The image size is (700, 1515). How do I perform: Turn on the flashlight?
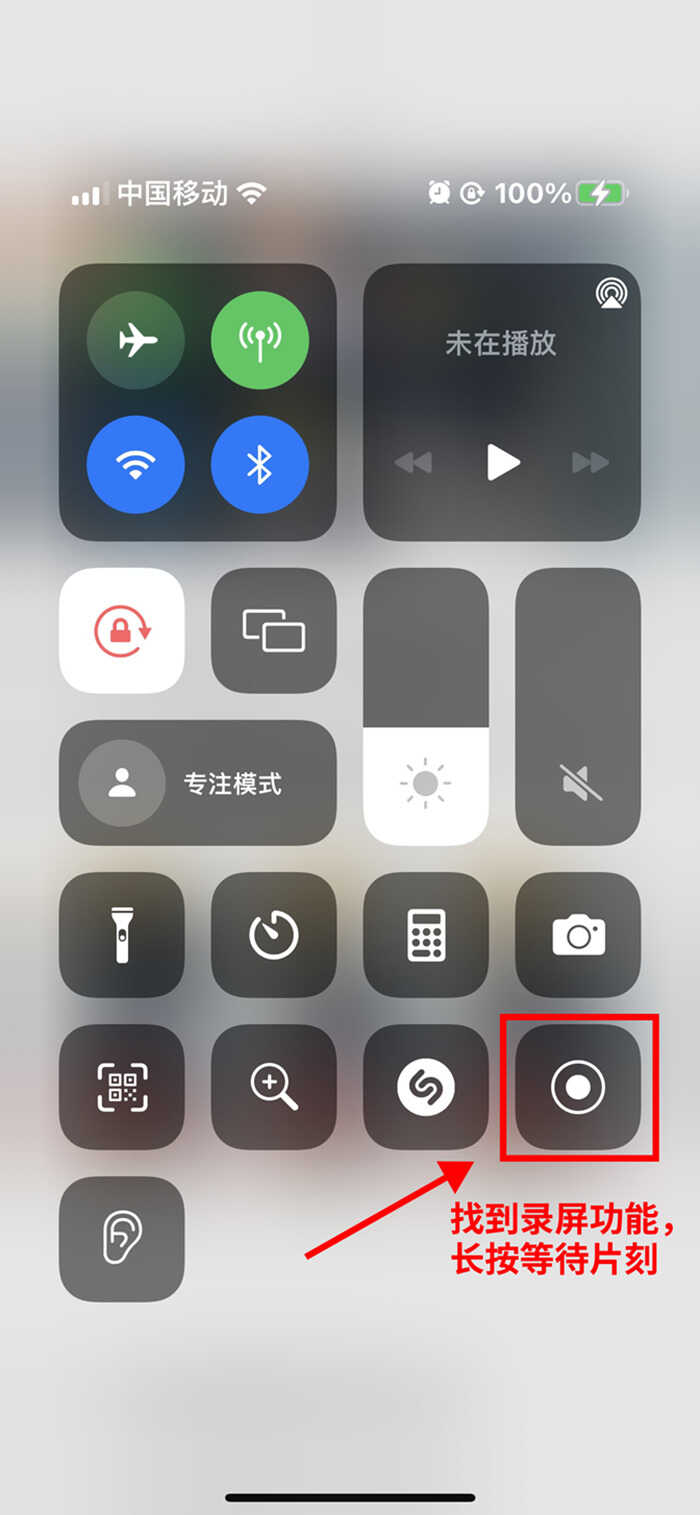[122, 934]
